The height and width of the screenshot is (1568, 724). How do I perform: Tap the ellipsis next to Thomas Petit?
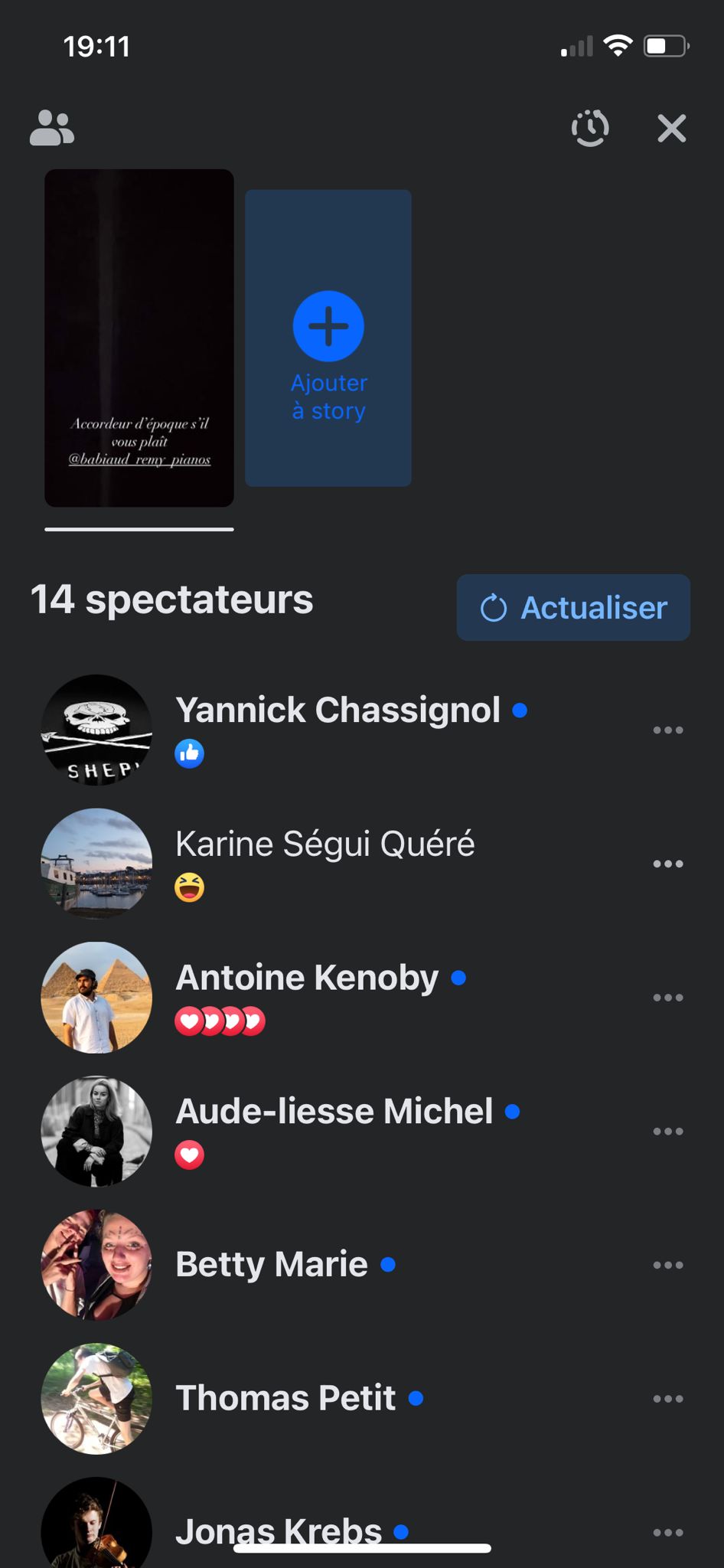click(x=667, y=1400)
